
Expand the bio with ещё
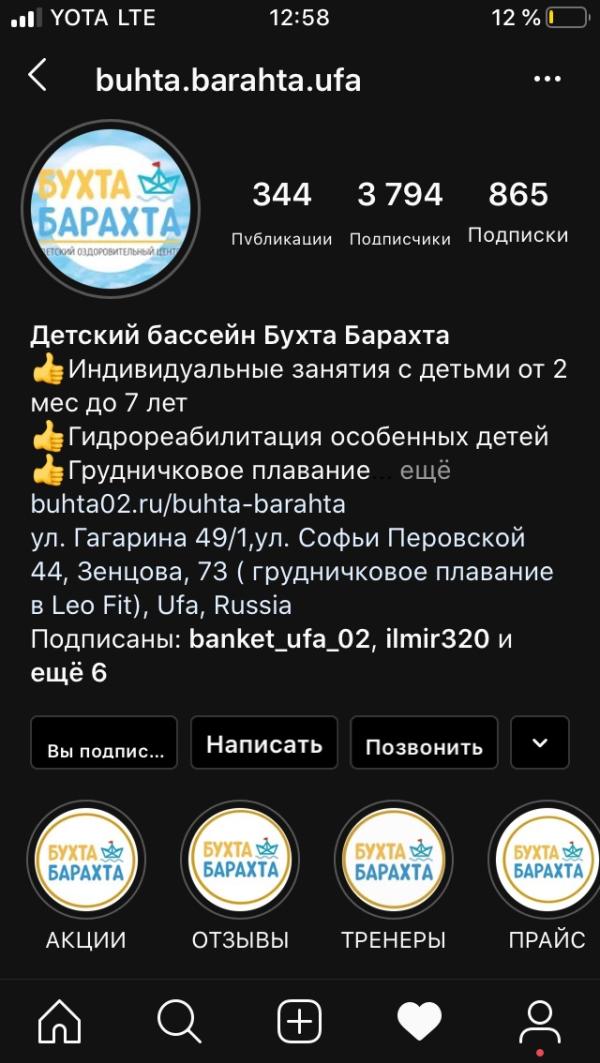point(425,470)
